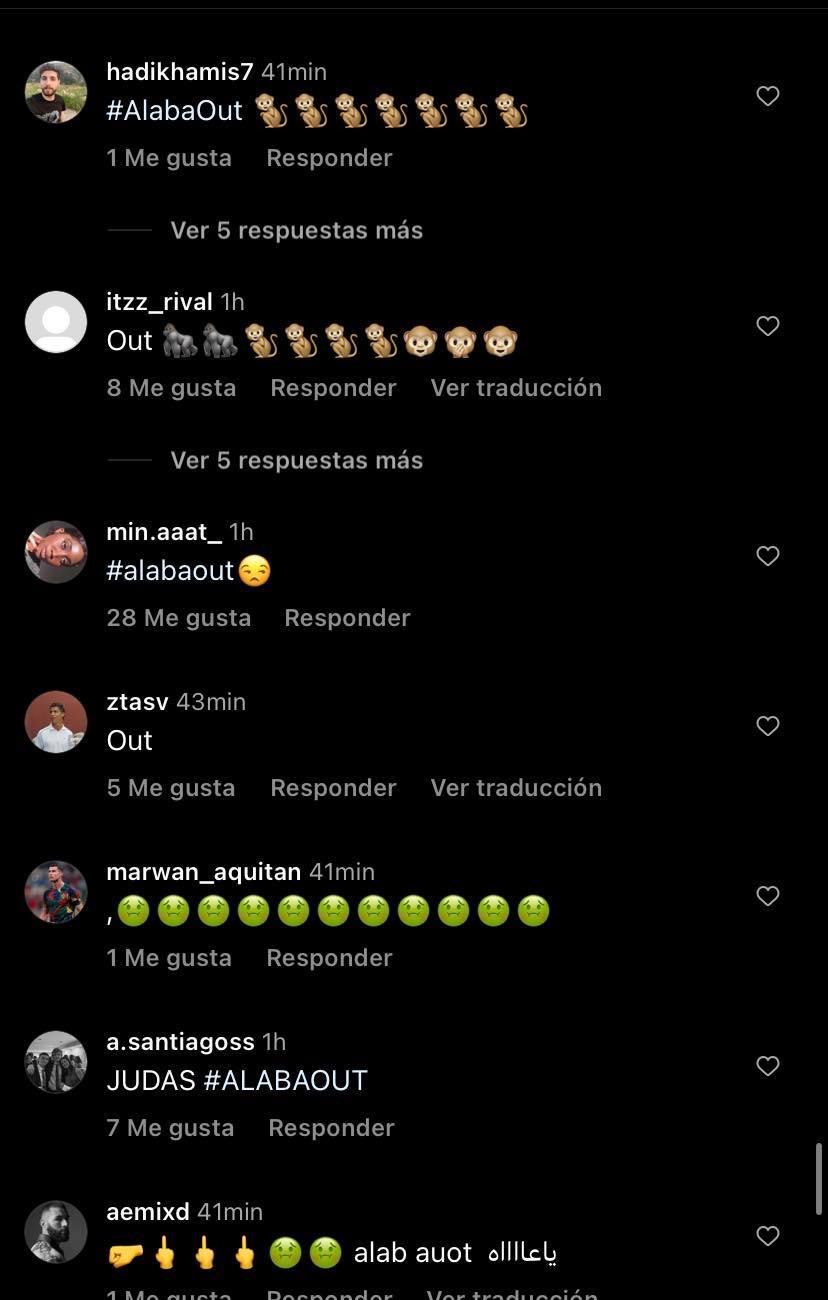Screen dimensions: 828x1300
Task: See translation of ztasv's comment
Action: pos(516,788)
